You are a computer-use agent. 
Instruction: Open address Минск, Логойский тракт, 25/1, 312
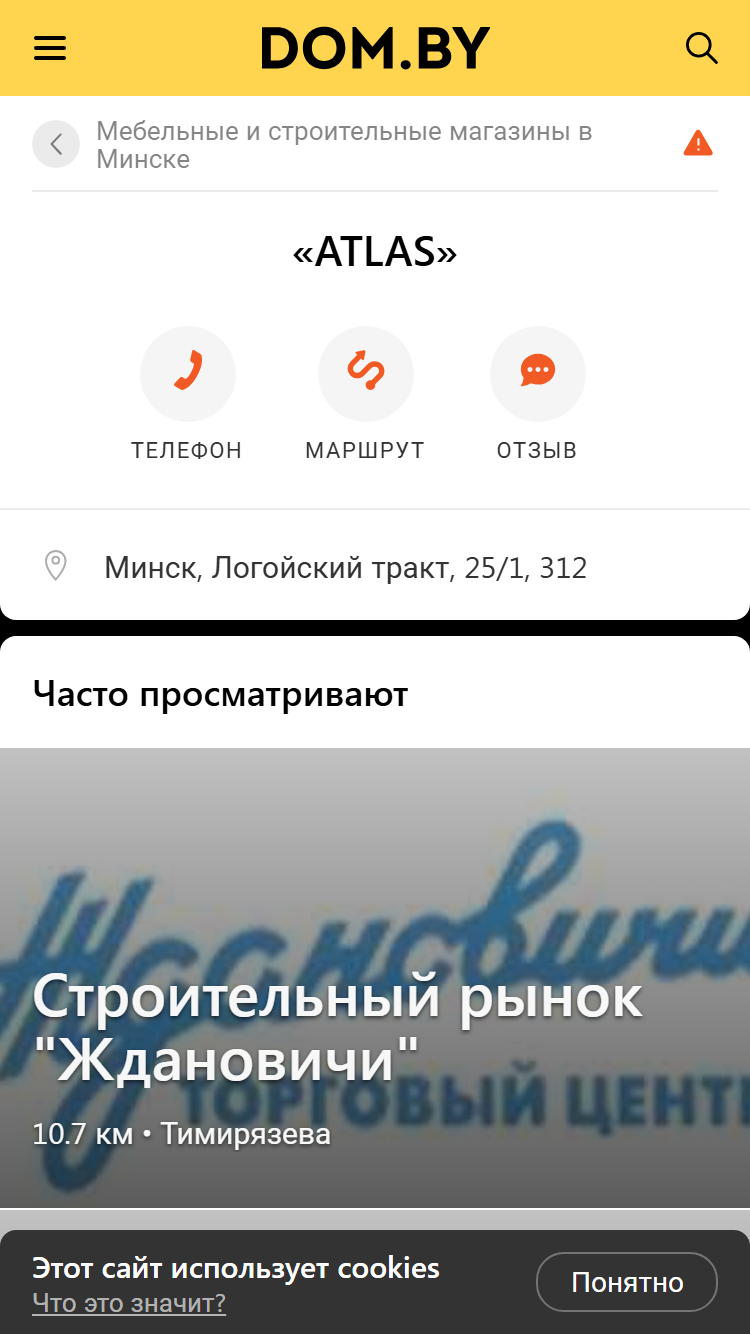pos(375,568)
